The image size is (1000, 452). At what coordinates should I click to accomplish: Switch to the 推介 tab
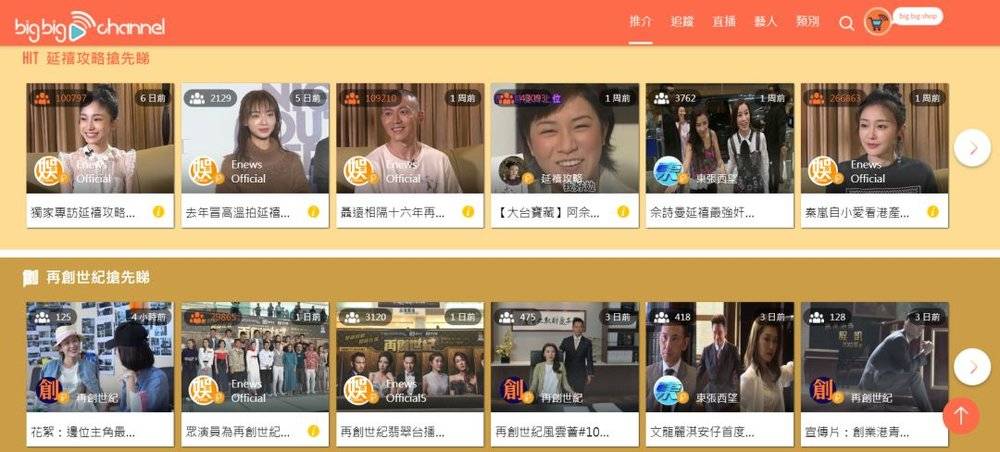click(x=641, y=21)
